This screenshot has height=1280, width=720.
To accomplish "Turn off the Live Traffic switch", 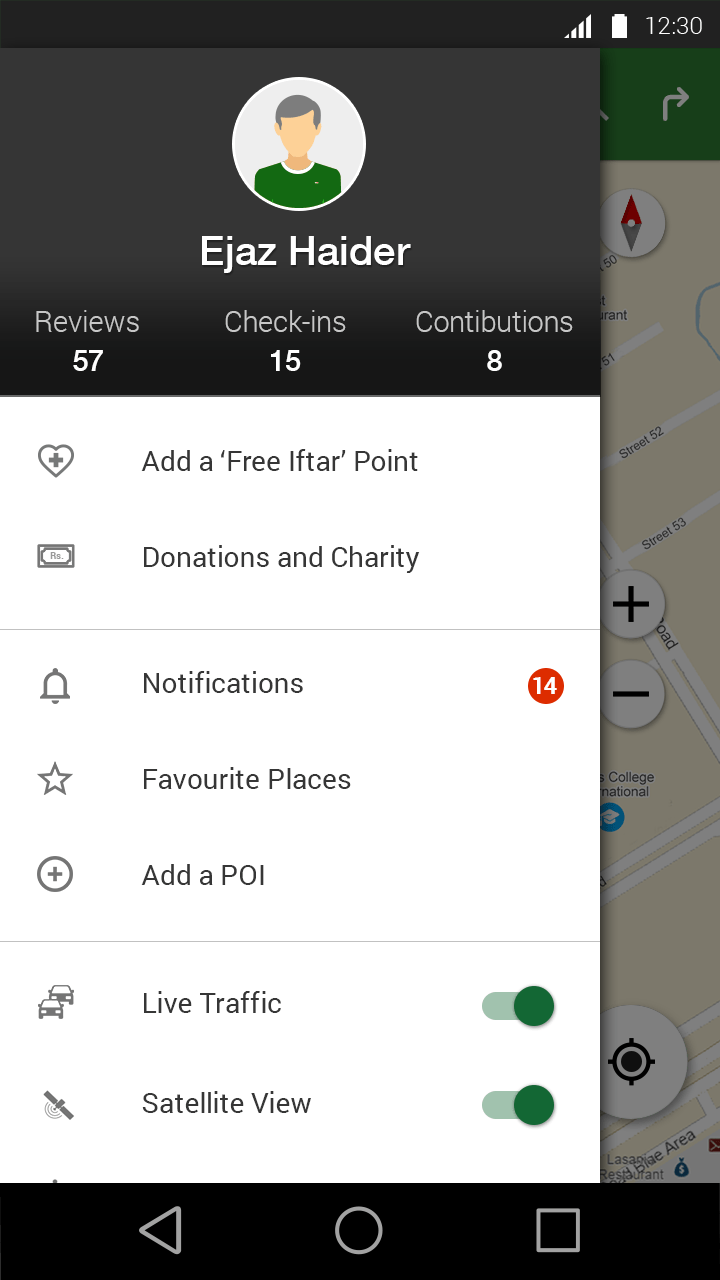I will click(518, 1006).
